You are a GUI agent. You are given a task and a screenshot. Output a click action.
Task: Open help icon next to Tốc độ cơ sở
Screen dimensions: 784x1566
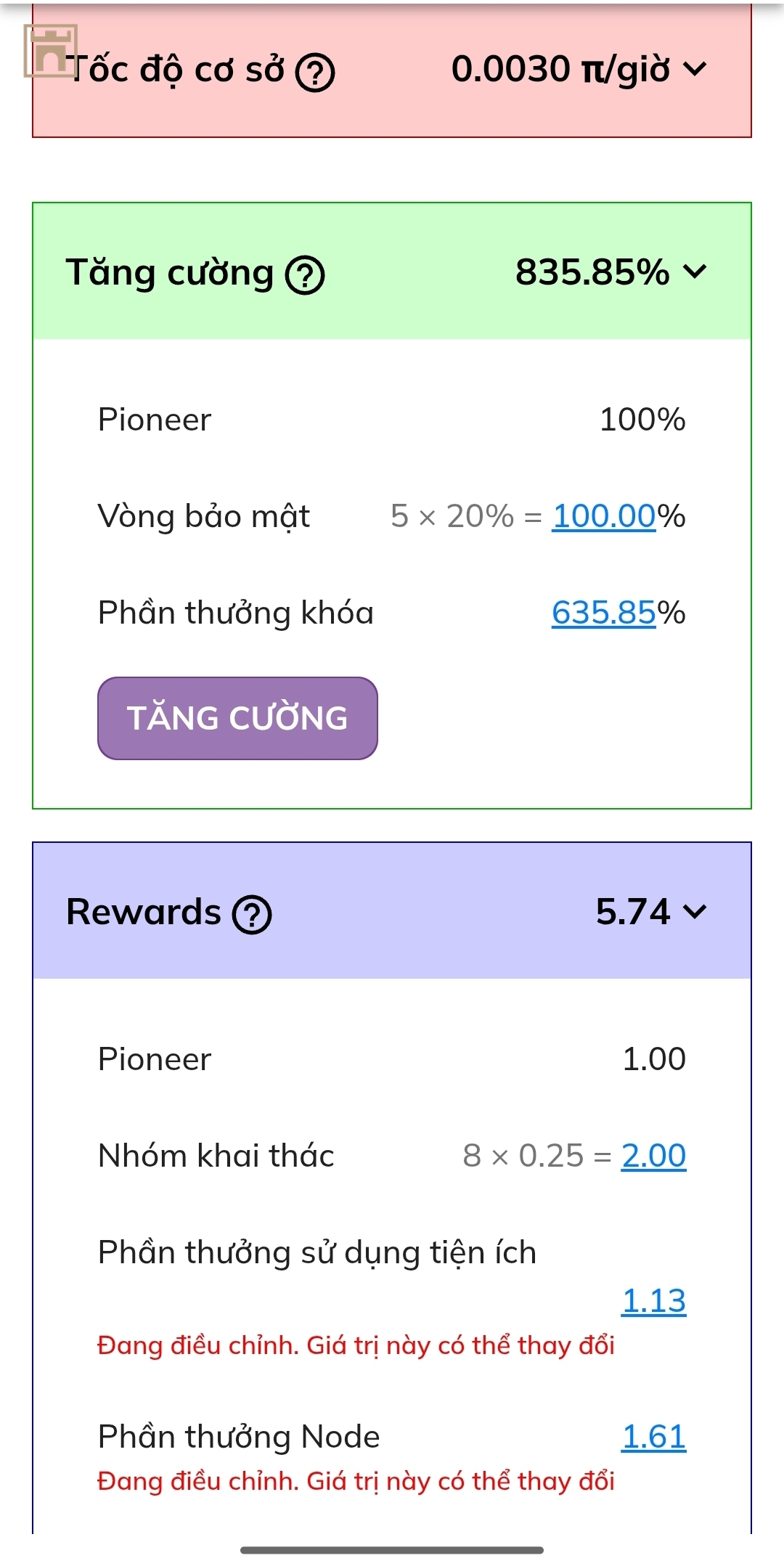tap(315, 72)
